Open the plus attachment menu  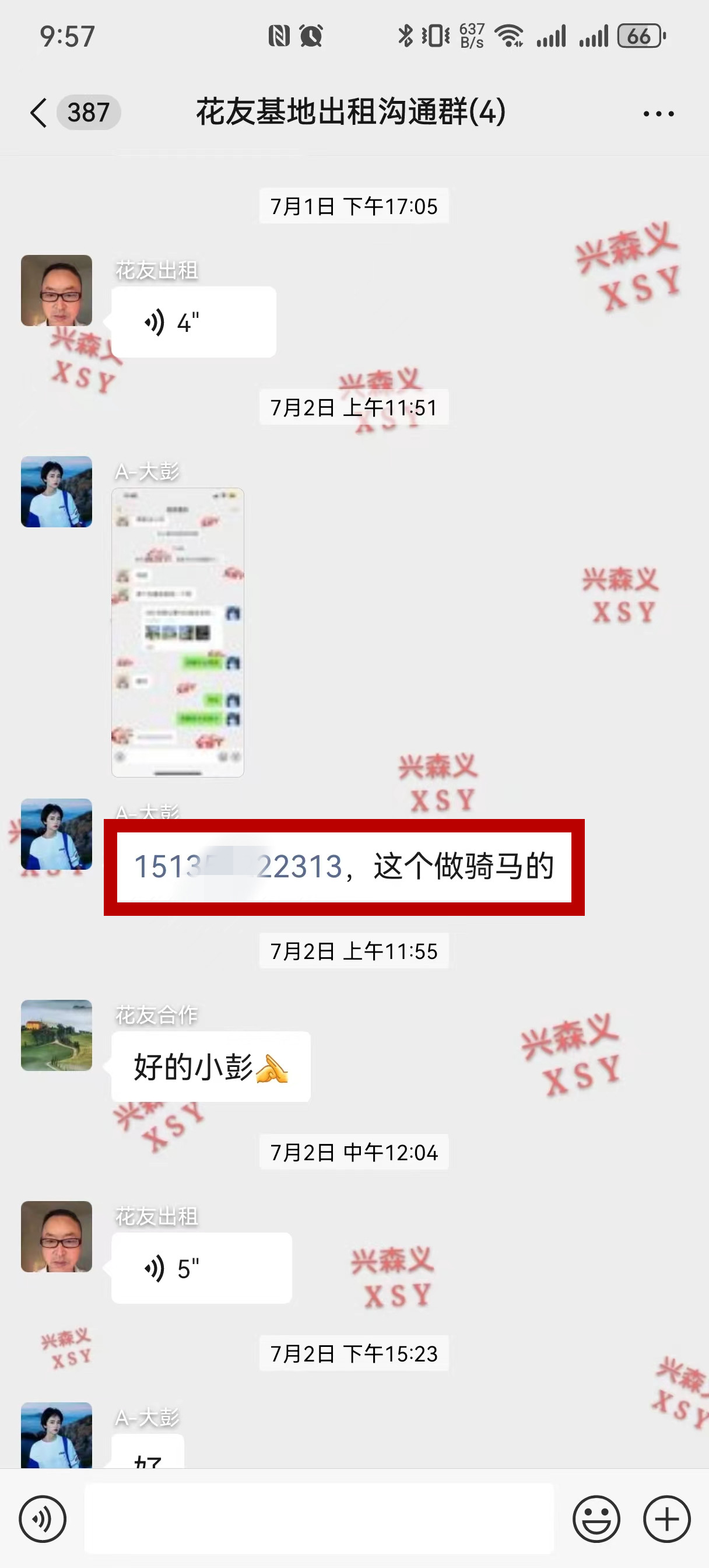[666, 1520]
